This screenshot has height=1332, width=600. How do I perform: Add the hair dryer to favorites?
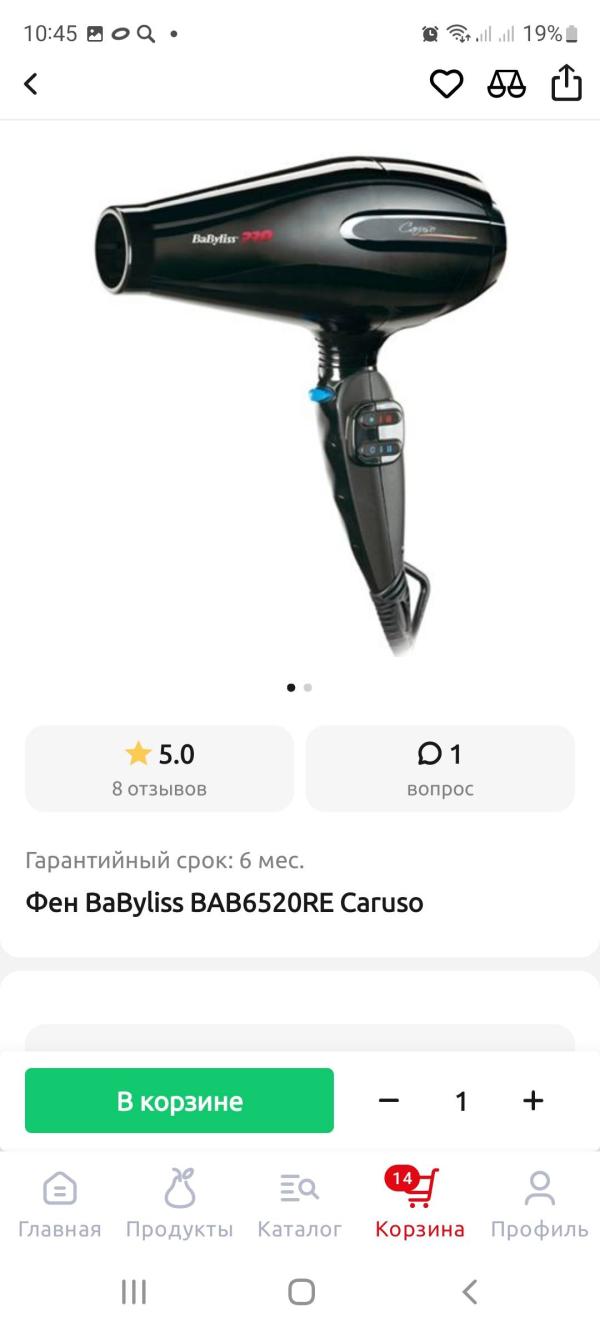pos(446,84)
